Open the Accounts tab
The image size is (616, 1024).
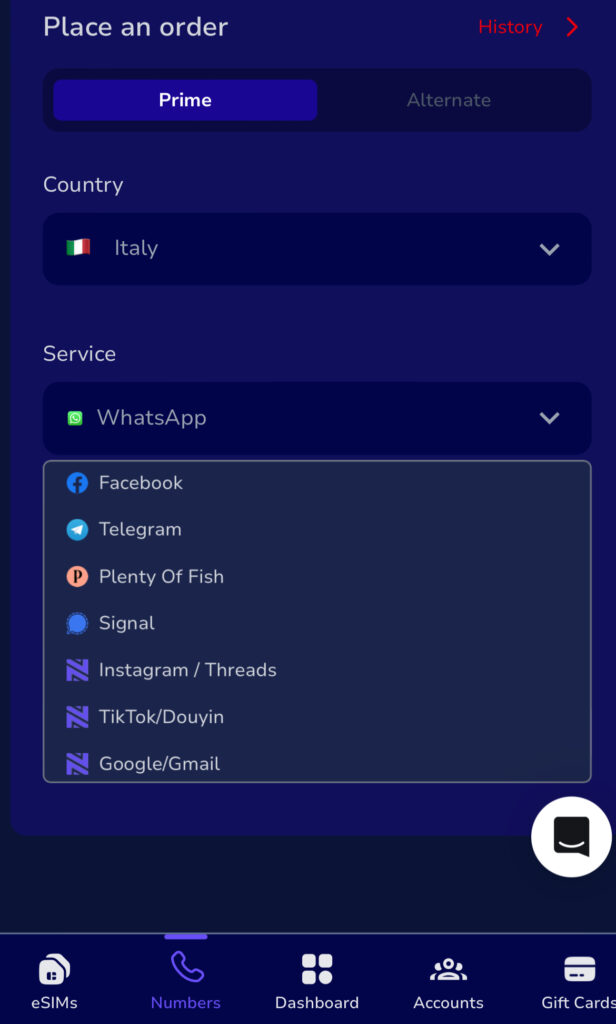click(x=448, y=981)
